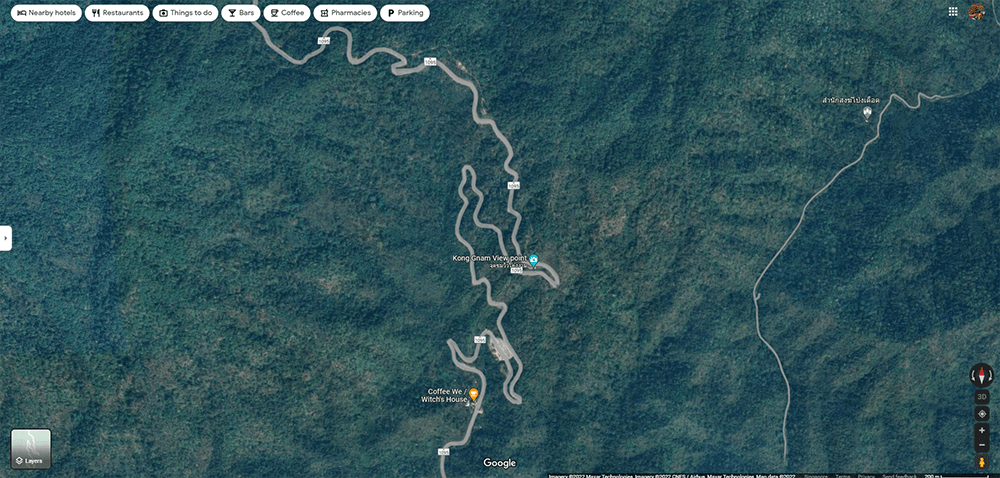Open the Kong Gnam View point marker

(x=534, y=260)
